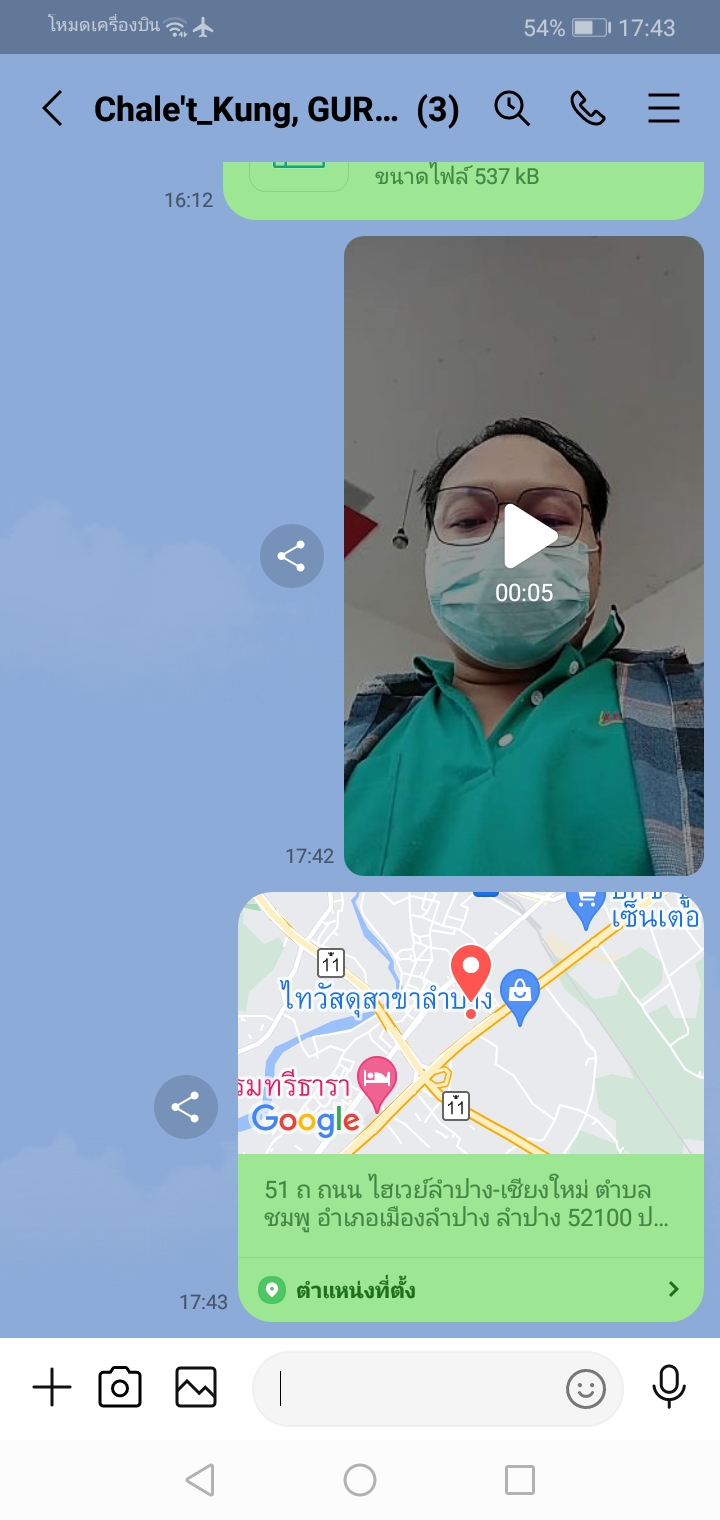Open the emoji and sticker picker
Viewport: 720px width, 1520px height.
[586, 1388]
